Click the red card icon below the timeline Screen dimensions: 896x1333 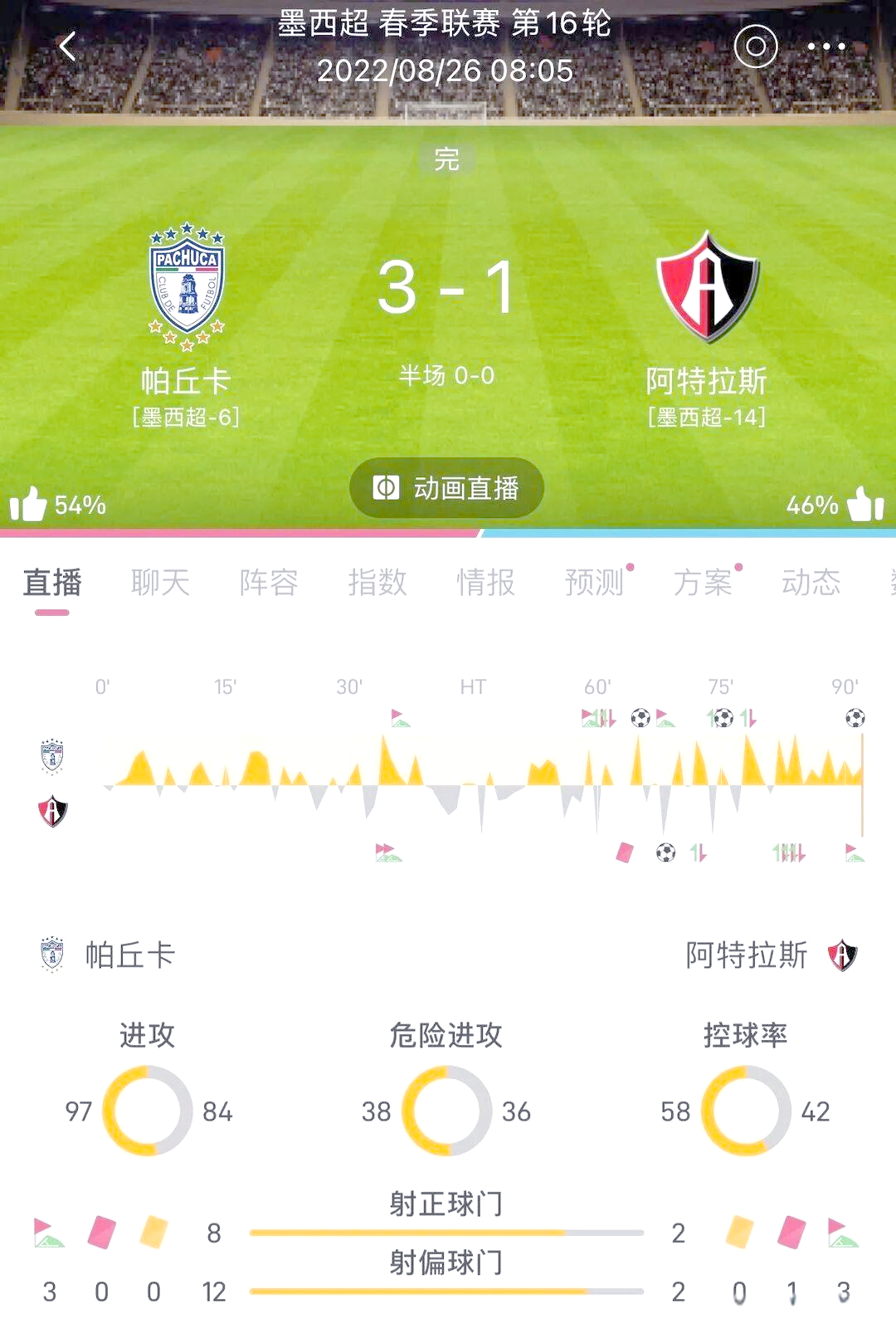pos(624,851)
